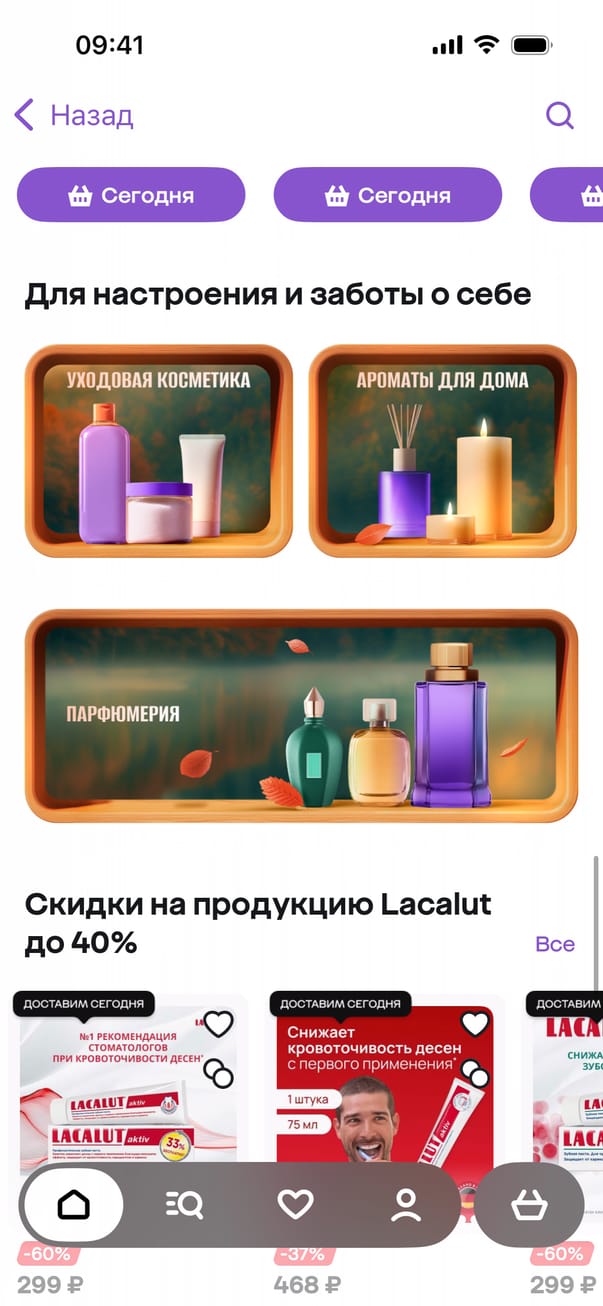This screenshot has height=1306, width=603.
Task: Open the favorites tab in bottom bar
Action: click(x=295, y=1205)
